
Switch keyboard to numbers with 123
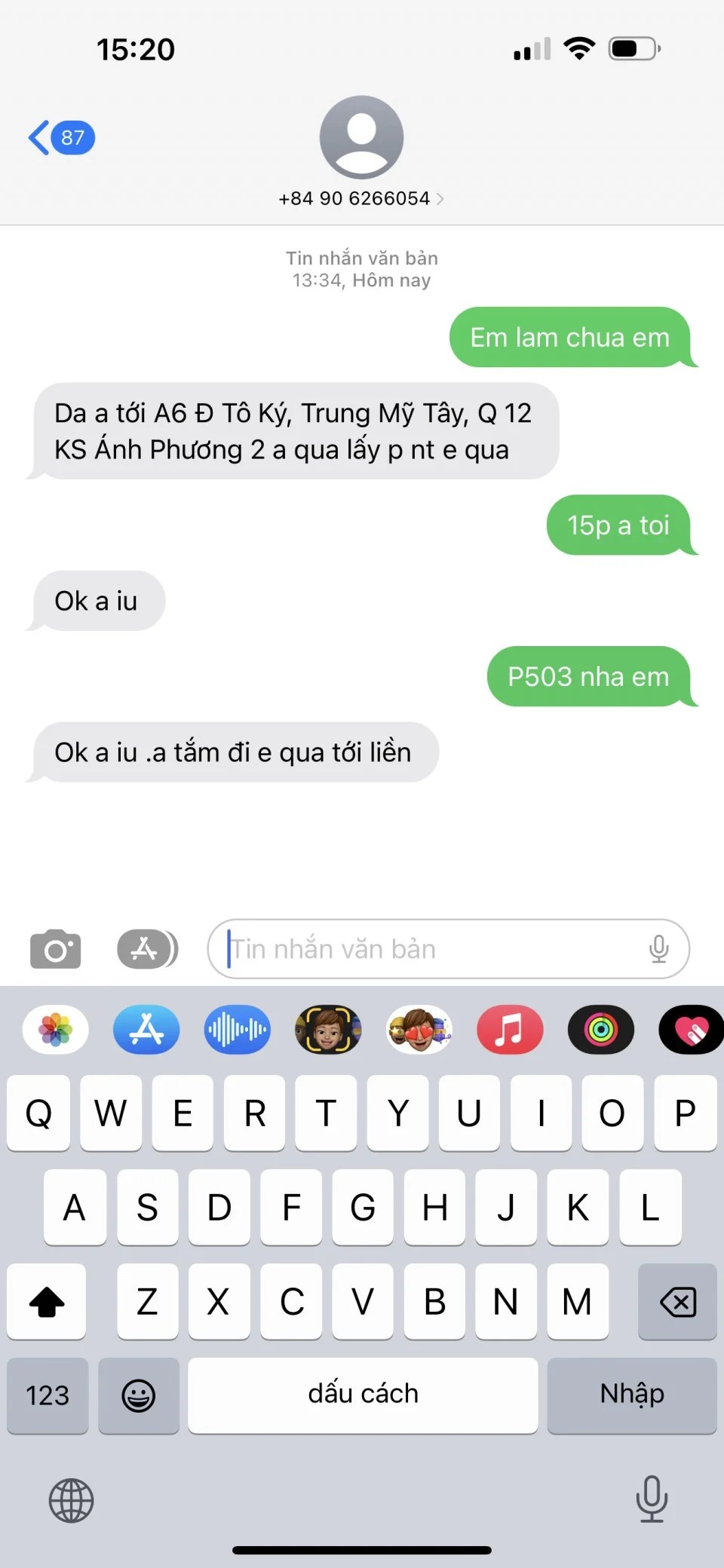click(x=48, y=1395)
